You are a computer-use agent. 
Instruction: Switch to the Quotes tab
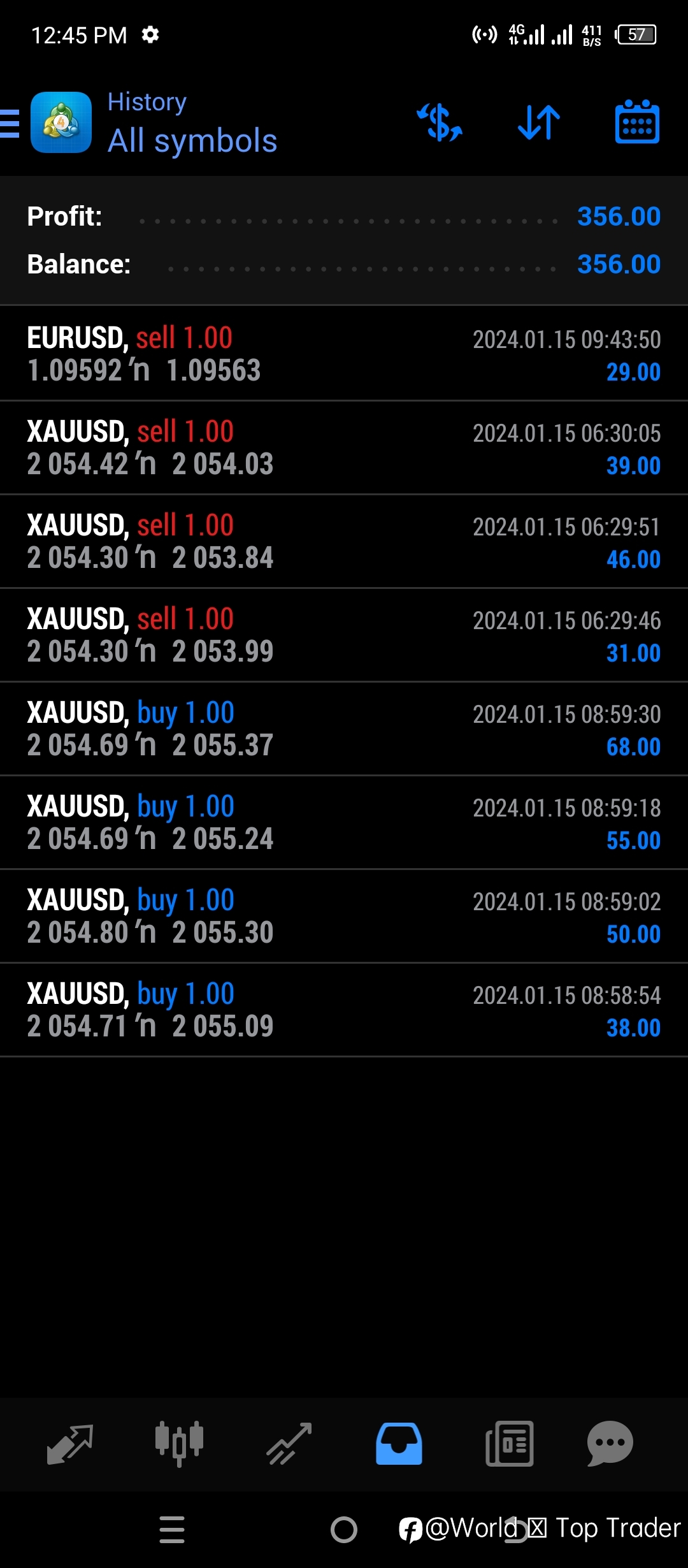(x=70, y=1444)
